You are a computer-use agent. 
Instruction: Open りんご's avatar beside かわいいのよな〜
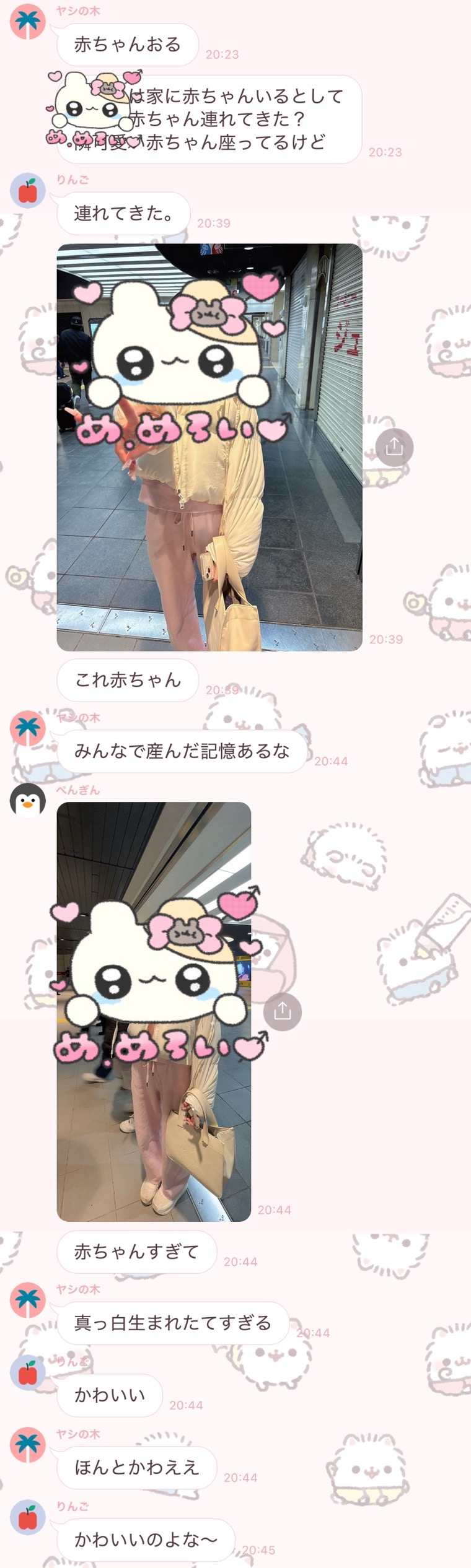(x=28, y=1517)
